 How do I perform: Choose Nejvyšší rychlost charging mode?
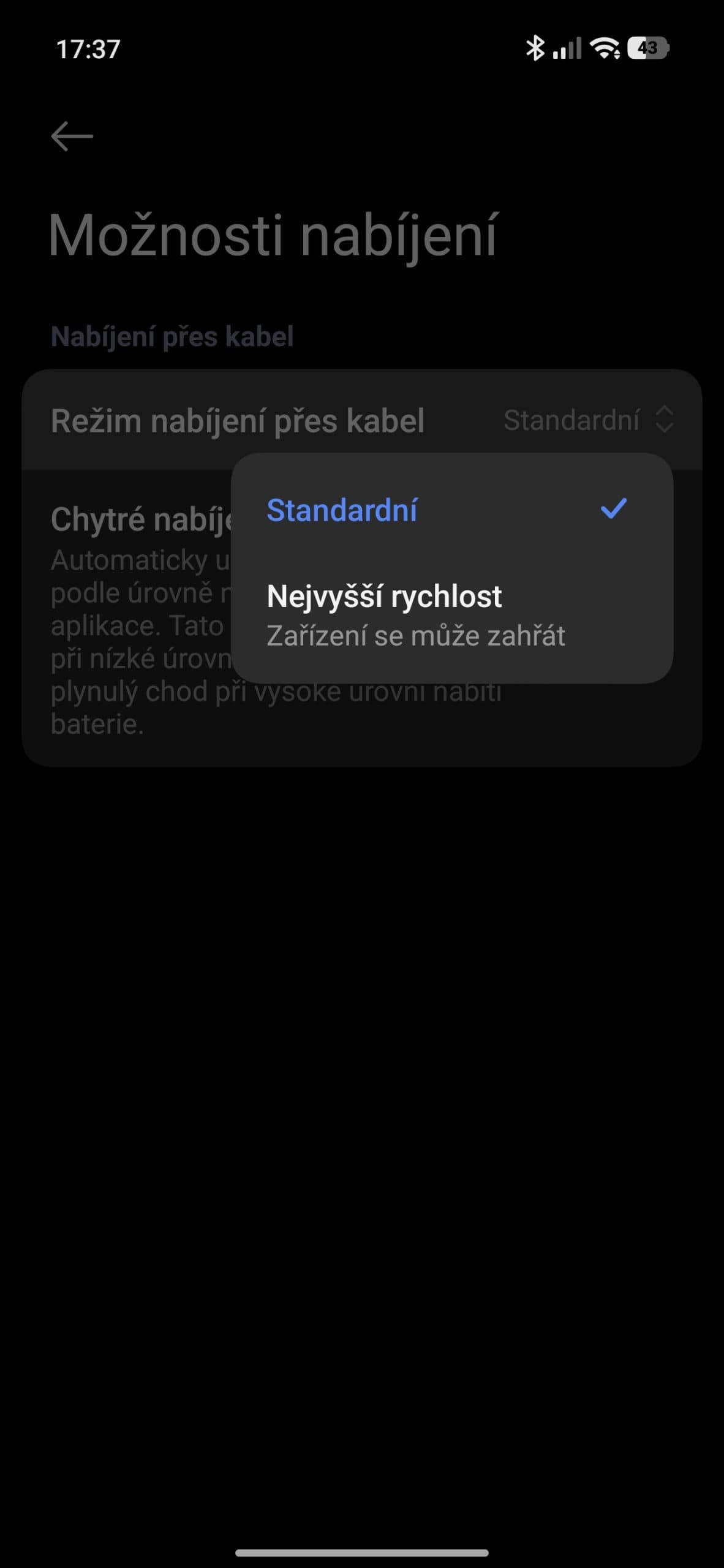pos(384,614)
